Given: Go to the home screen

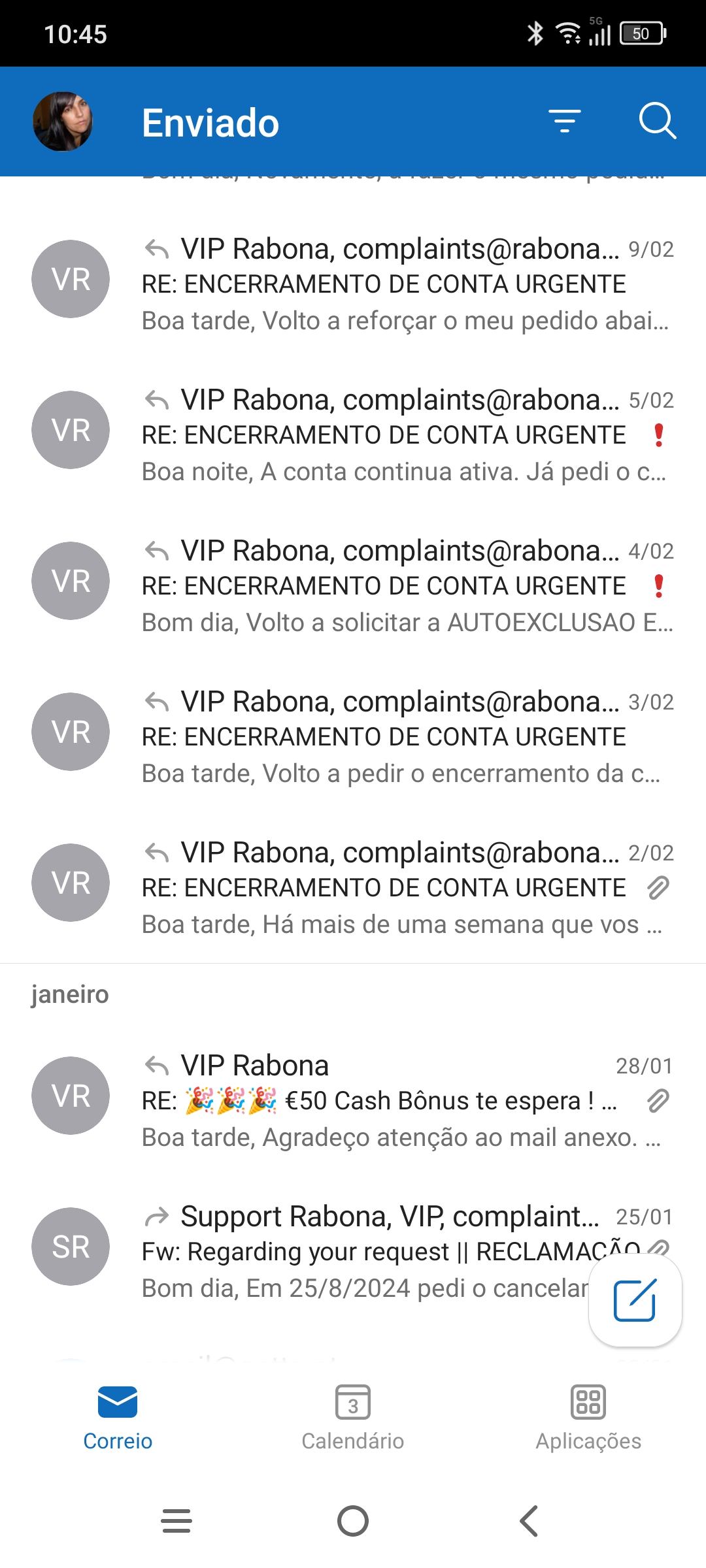Looking at the screenshot, I should (353, 1521).
